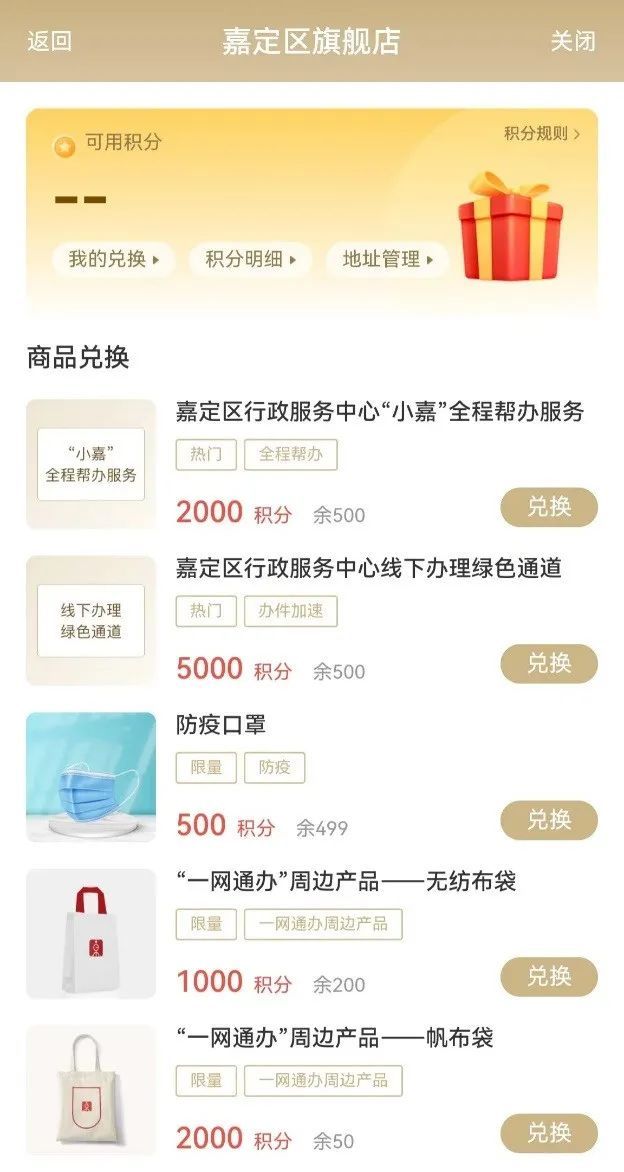Open the 防疫口罩 product image
The image size is (624, 1172).
pos(91,777)
